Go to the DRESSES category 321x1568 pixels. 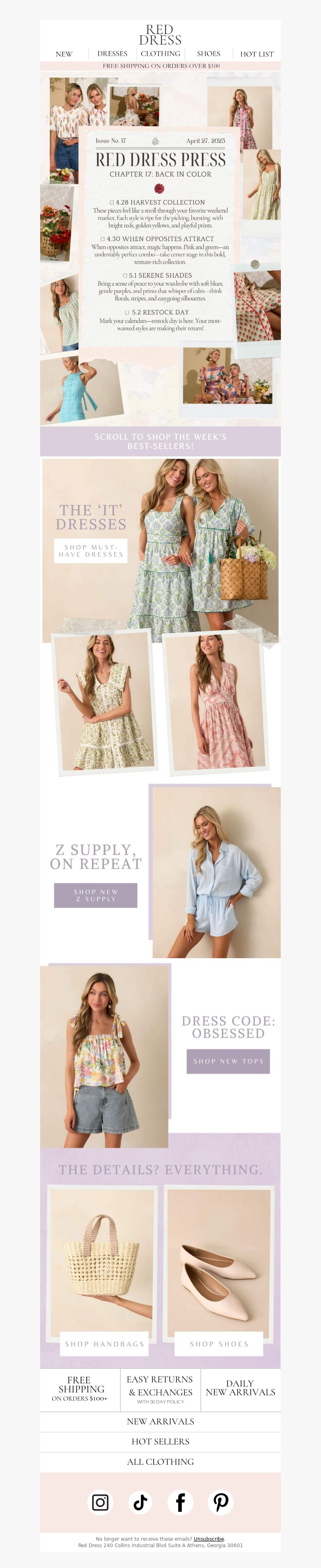pyautogui.click(x=112, y=53)
